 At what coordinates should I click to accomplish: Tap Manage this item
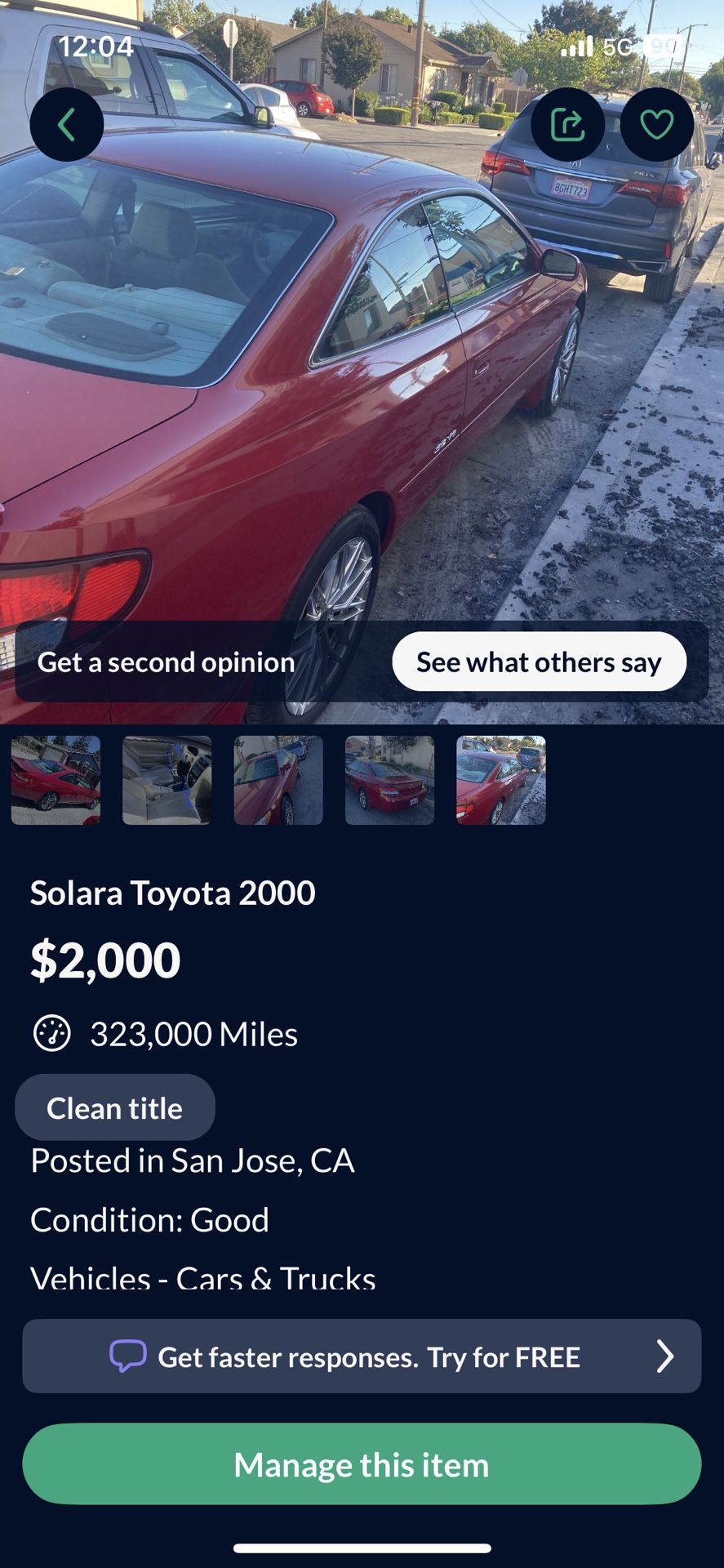tap(362, 1464)
